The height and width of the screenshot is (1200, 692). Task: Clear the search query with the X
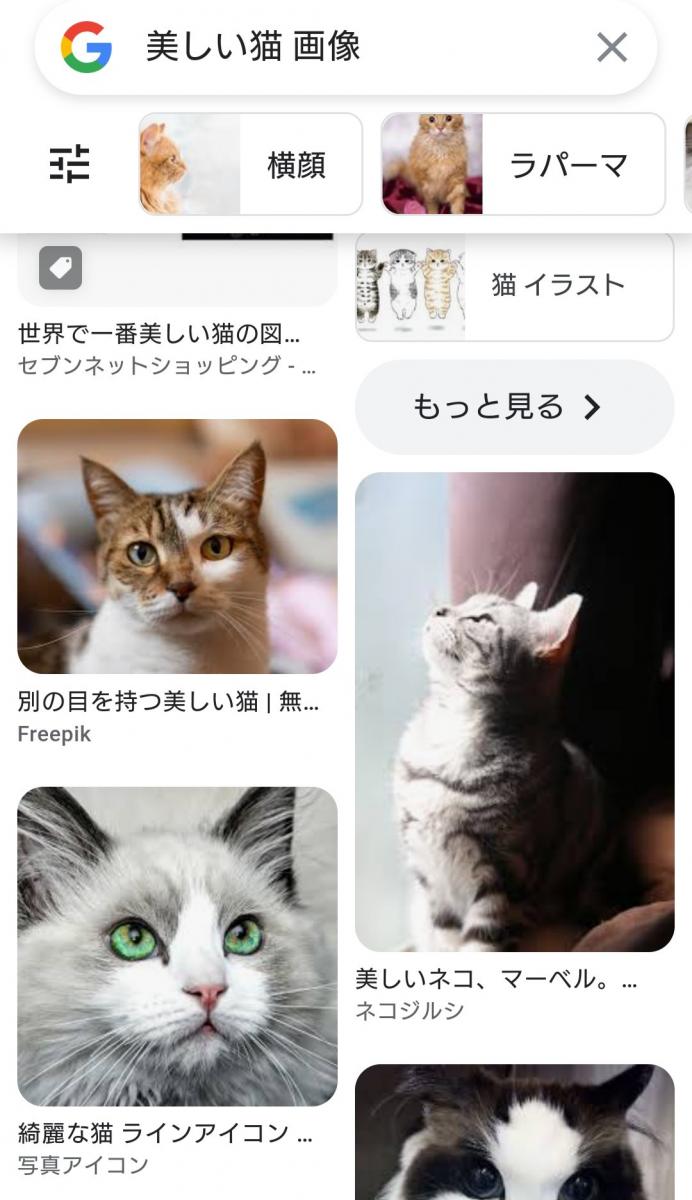(611, 47)
